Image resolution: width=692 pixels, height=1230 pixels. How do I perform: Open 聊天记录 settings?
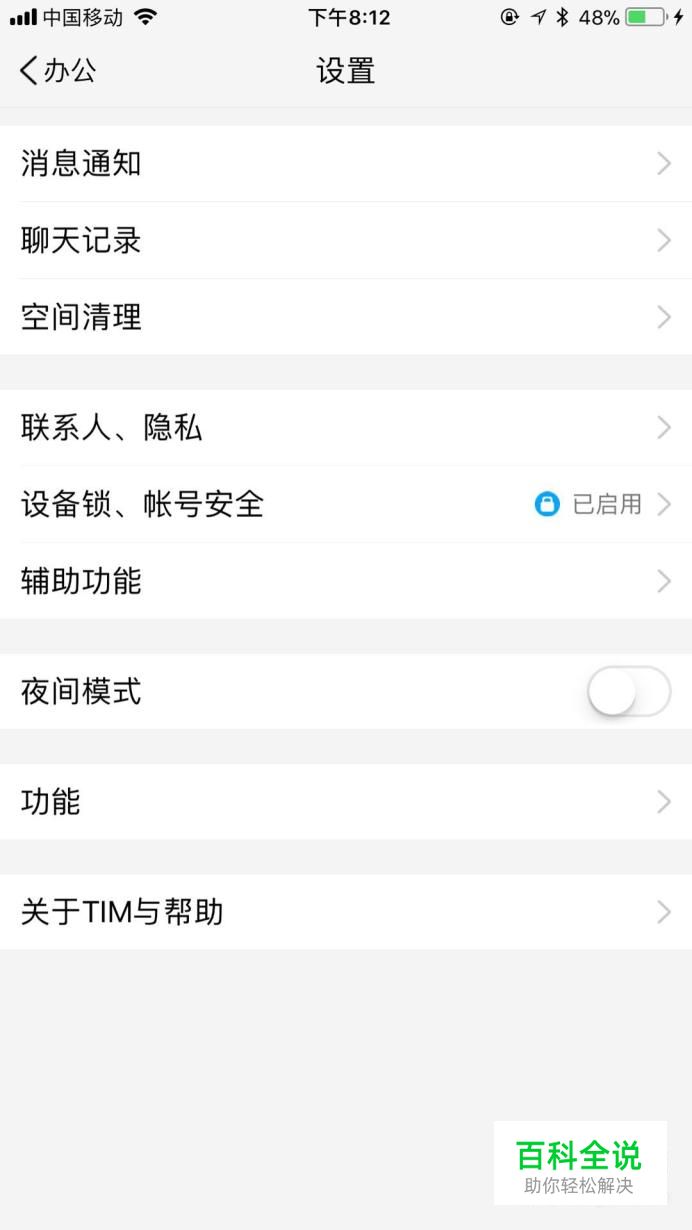346,241
